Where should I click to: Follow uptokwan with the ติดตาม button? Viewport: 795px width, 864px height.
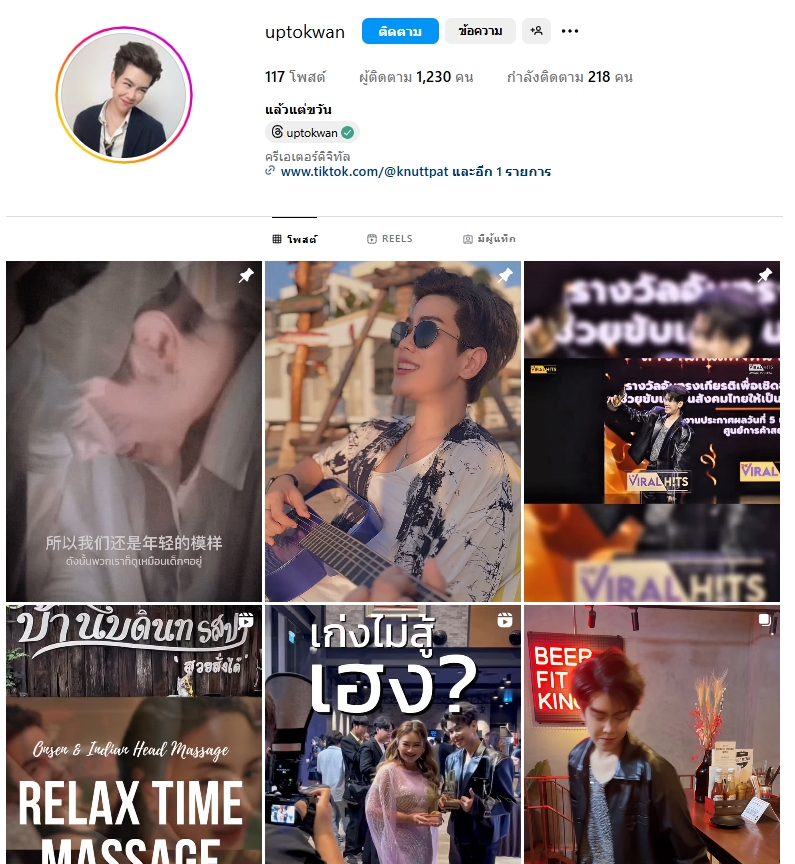(x=400, y=31)
